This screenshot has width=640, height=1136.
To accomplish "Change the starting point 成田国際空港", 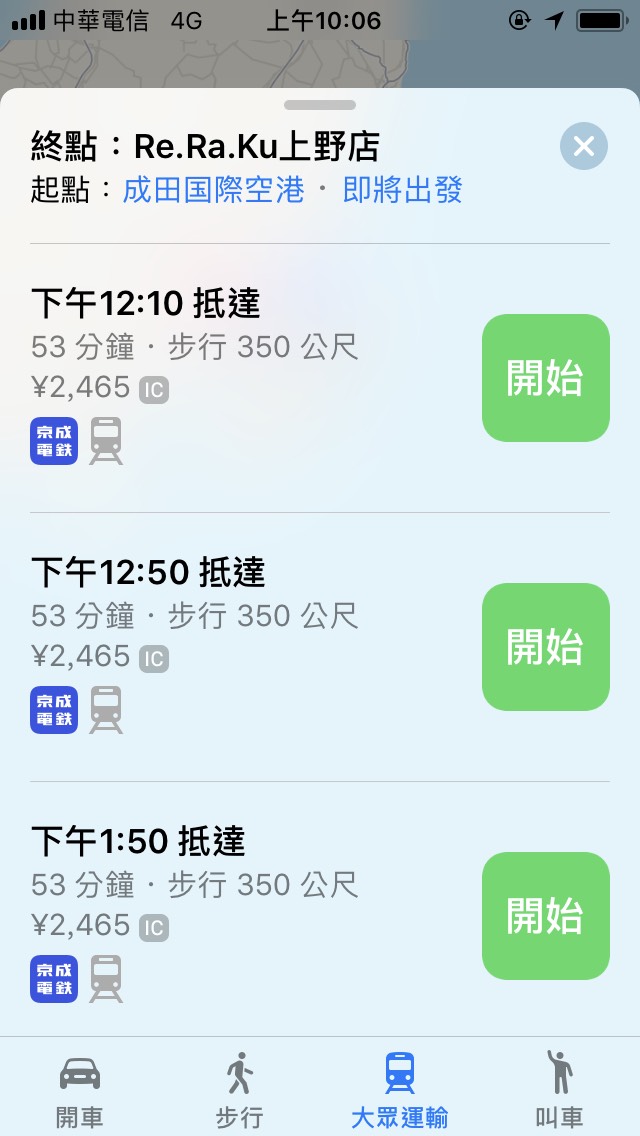I will [x=213, y=191].
